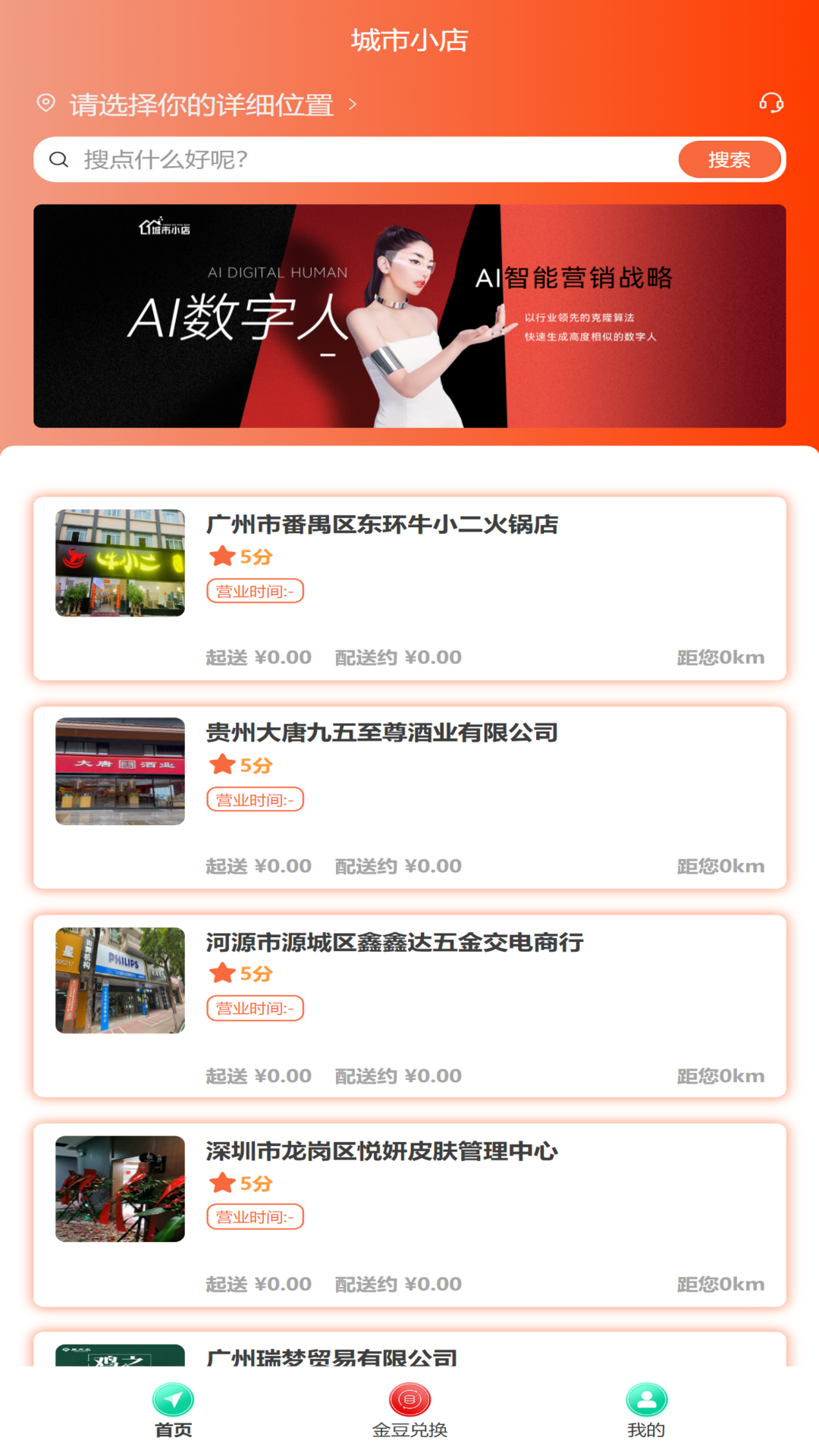Open the customer service headset icon
819x1456 pixels.
pos(771,103)
